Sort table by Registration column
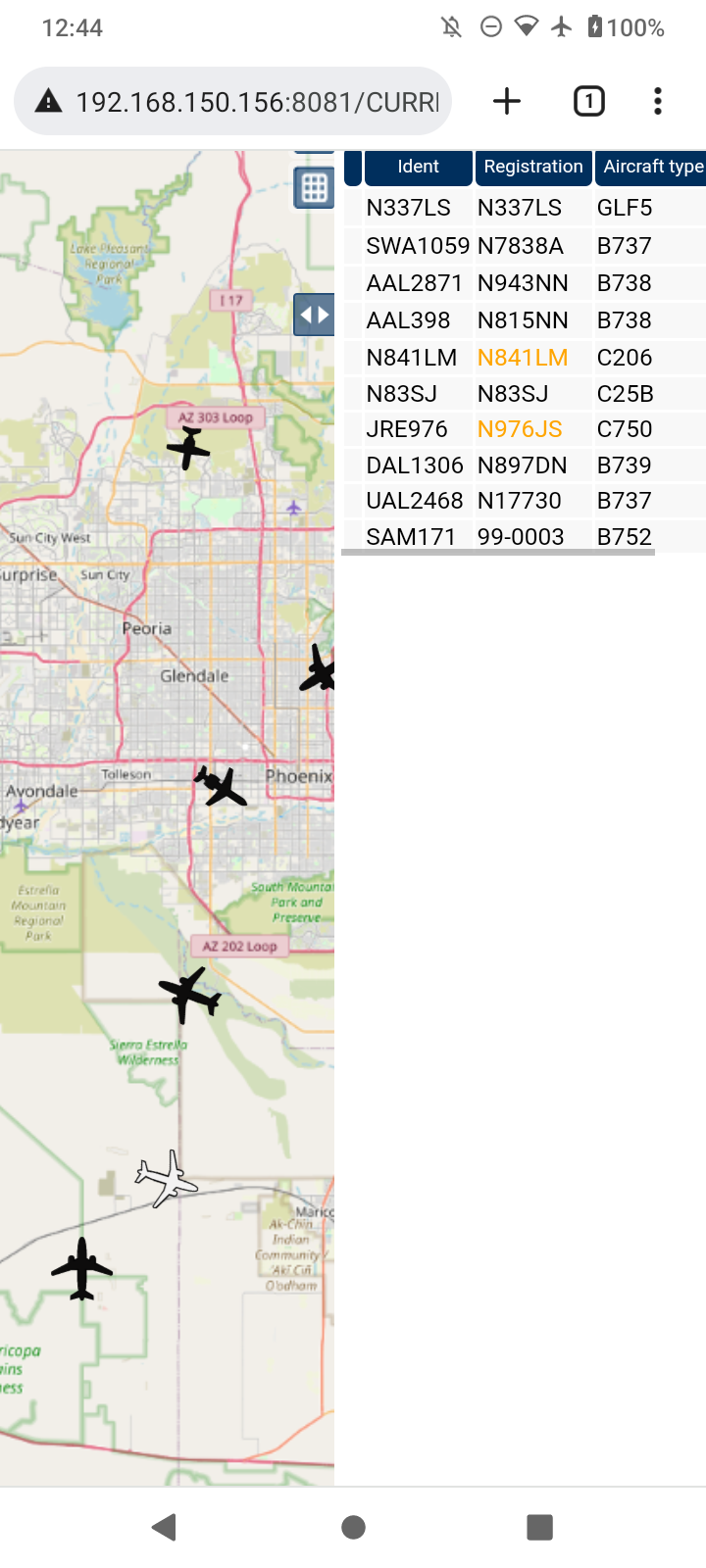Screen dimensions: 706x1568 [x=533, y=168]
